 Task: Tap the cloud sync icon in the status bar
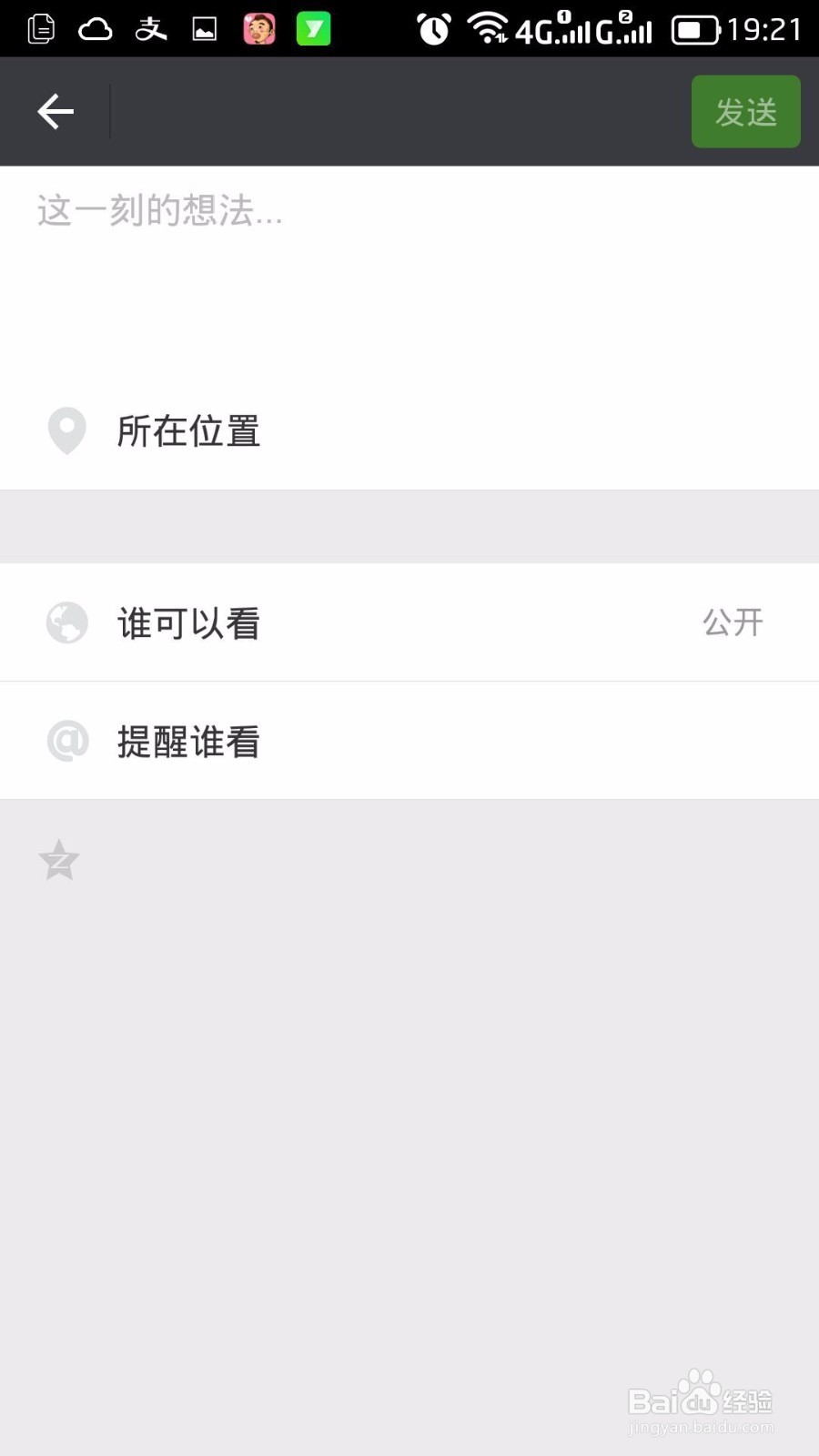pos(95,27)
